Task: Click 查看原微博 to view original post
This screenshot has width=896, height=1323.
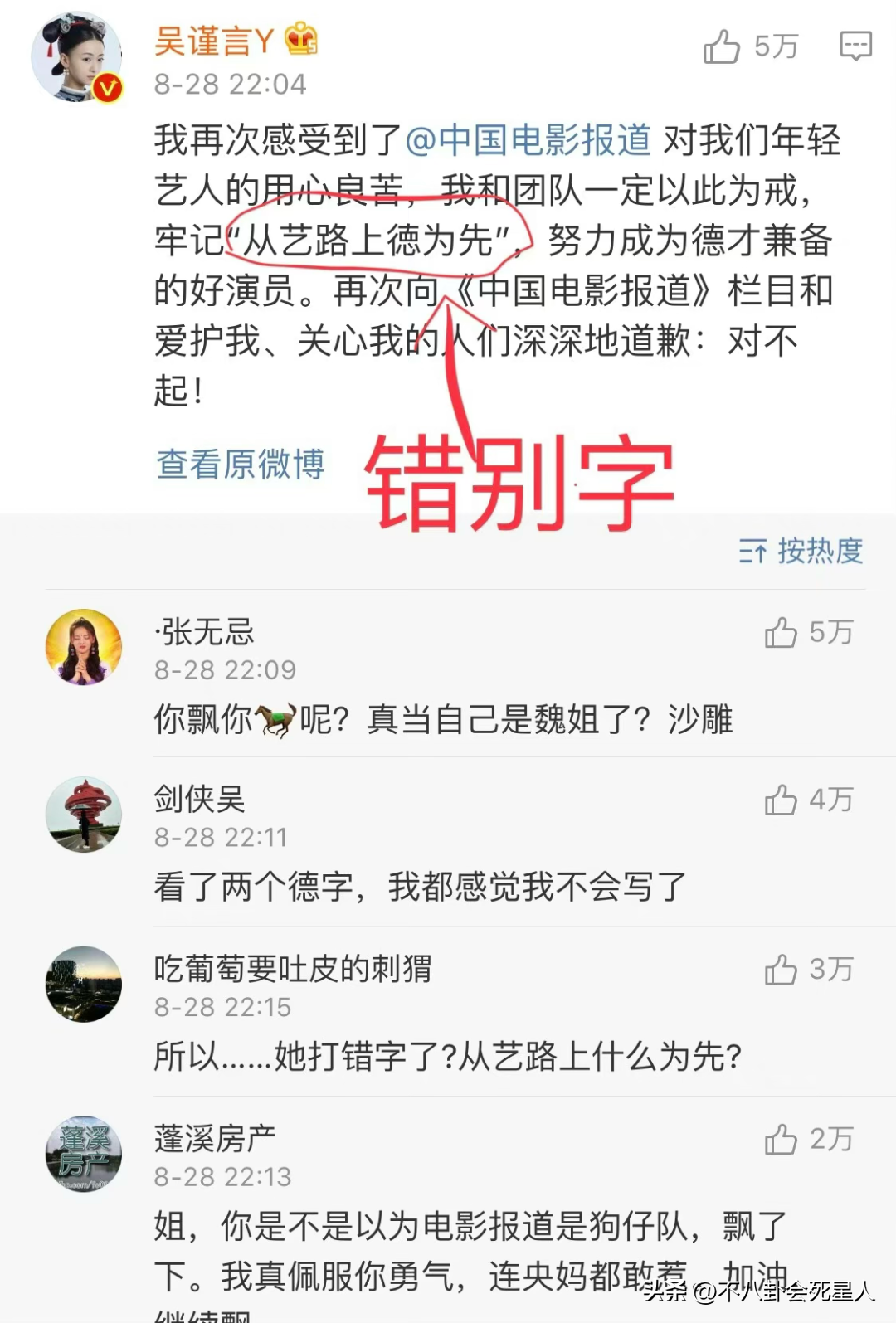Action: (x=241, y=465)
